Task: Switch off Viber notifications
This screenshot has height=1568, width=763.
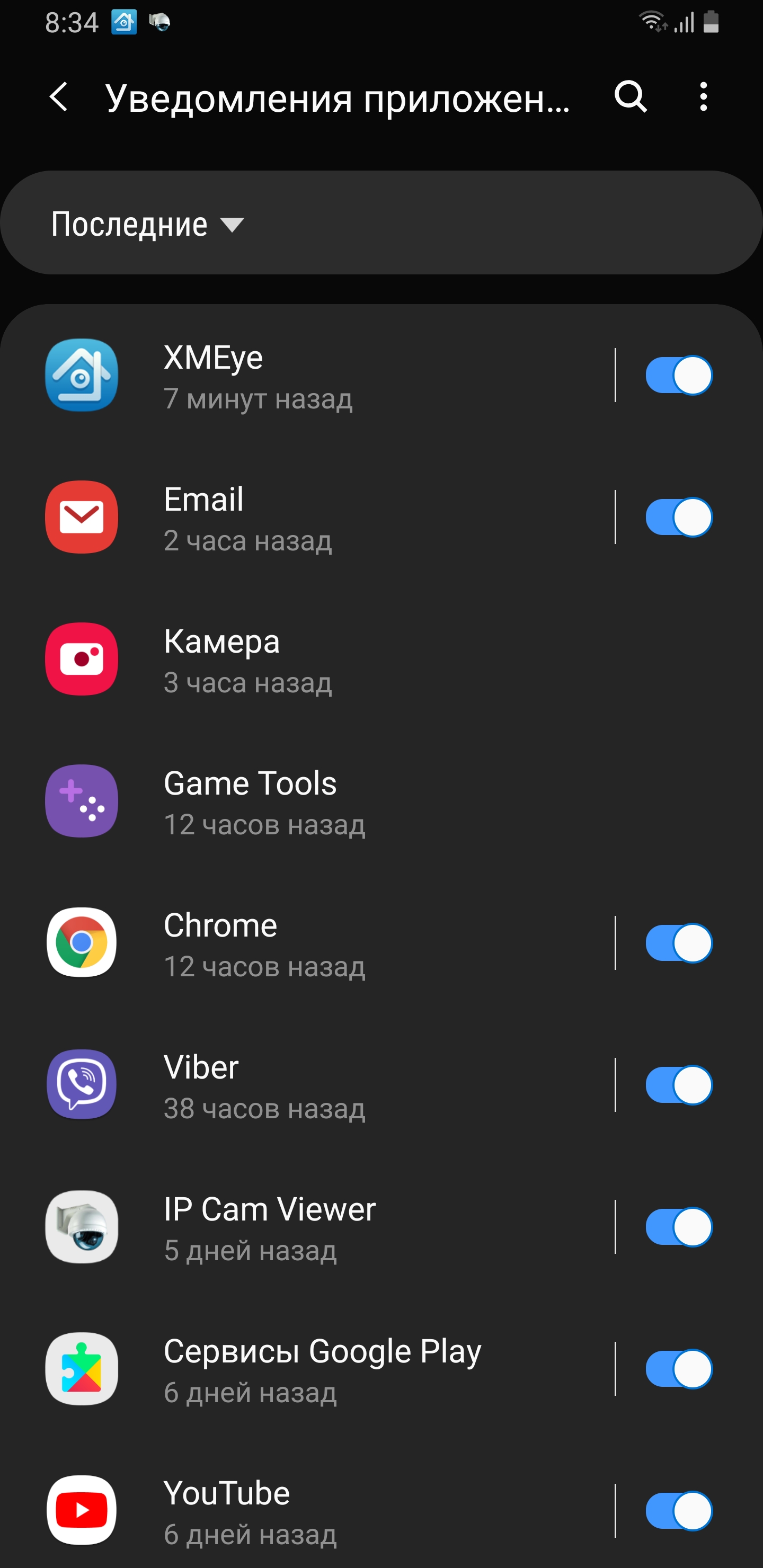Action: point(678,1085)
